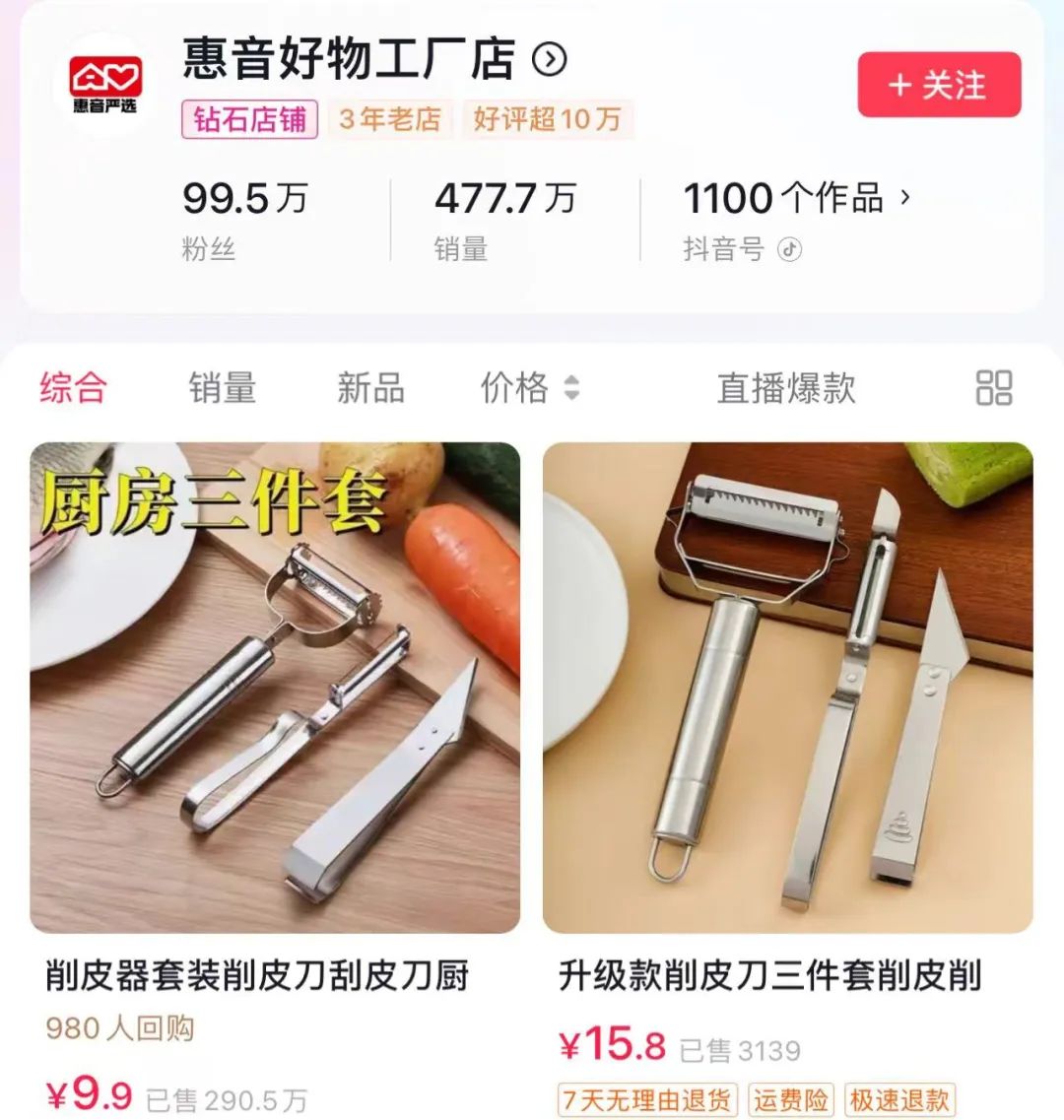Open store details arrow next to 惠音好物工厂店
This screenshot has width=1064, height=1120.
coord(550,60)
